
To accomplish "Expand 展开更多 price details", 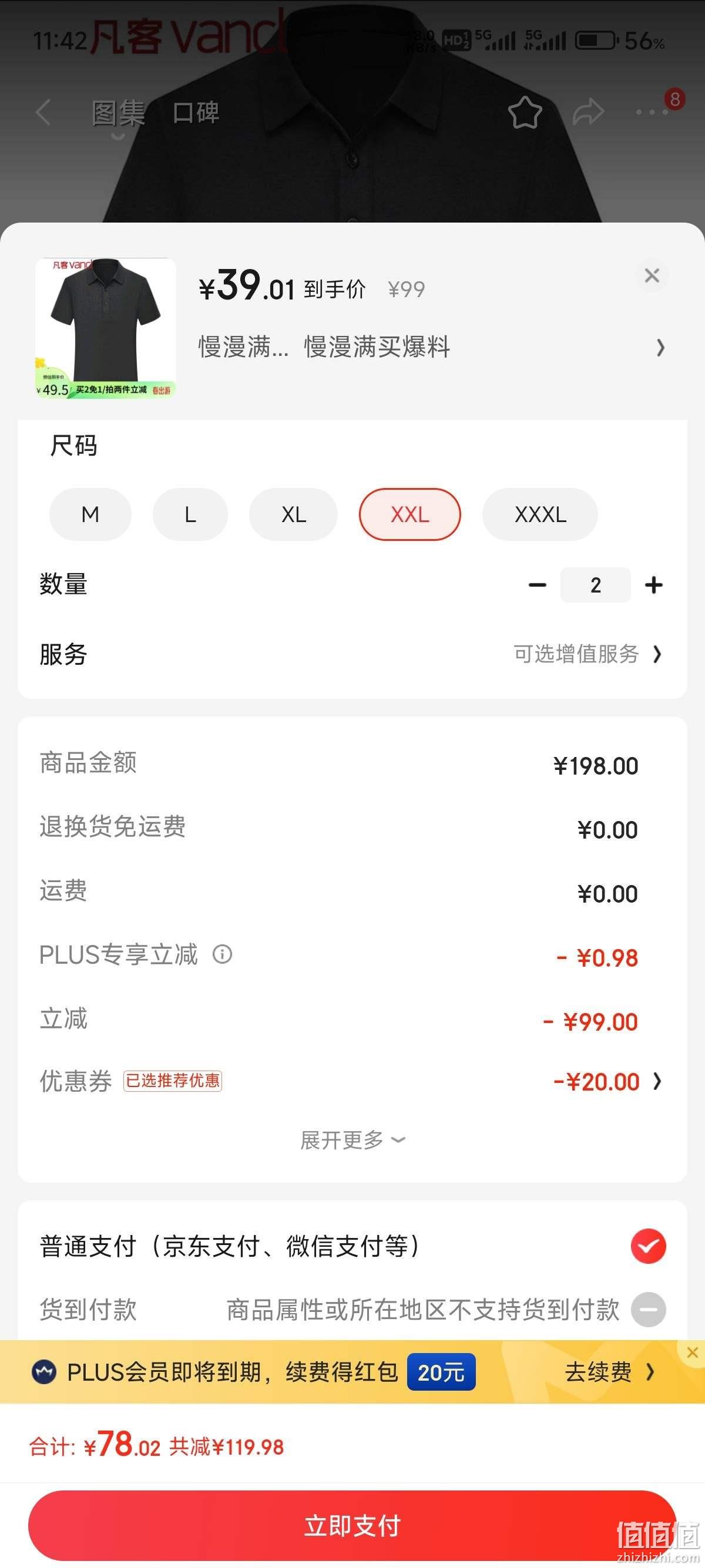I will (x=352, y=1140).
